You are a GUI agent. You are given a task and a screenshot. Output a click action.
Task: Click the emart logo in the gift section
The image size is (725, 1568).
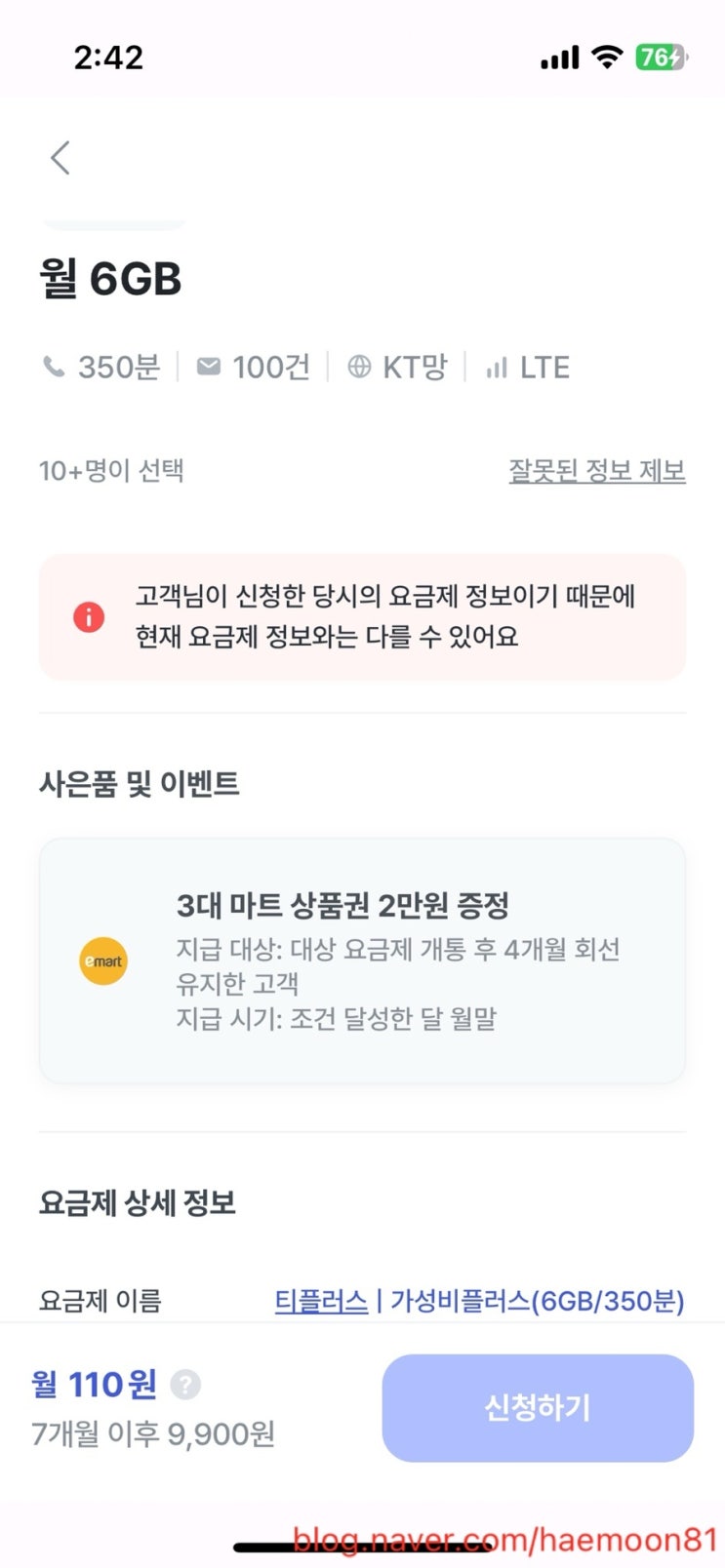pos(103,960)
